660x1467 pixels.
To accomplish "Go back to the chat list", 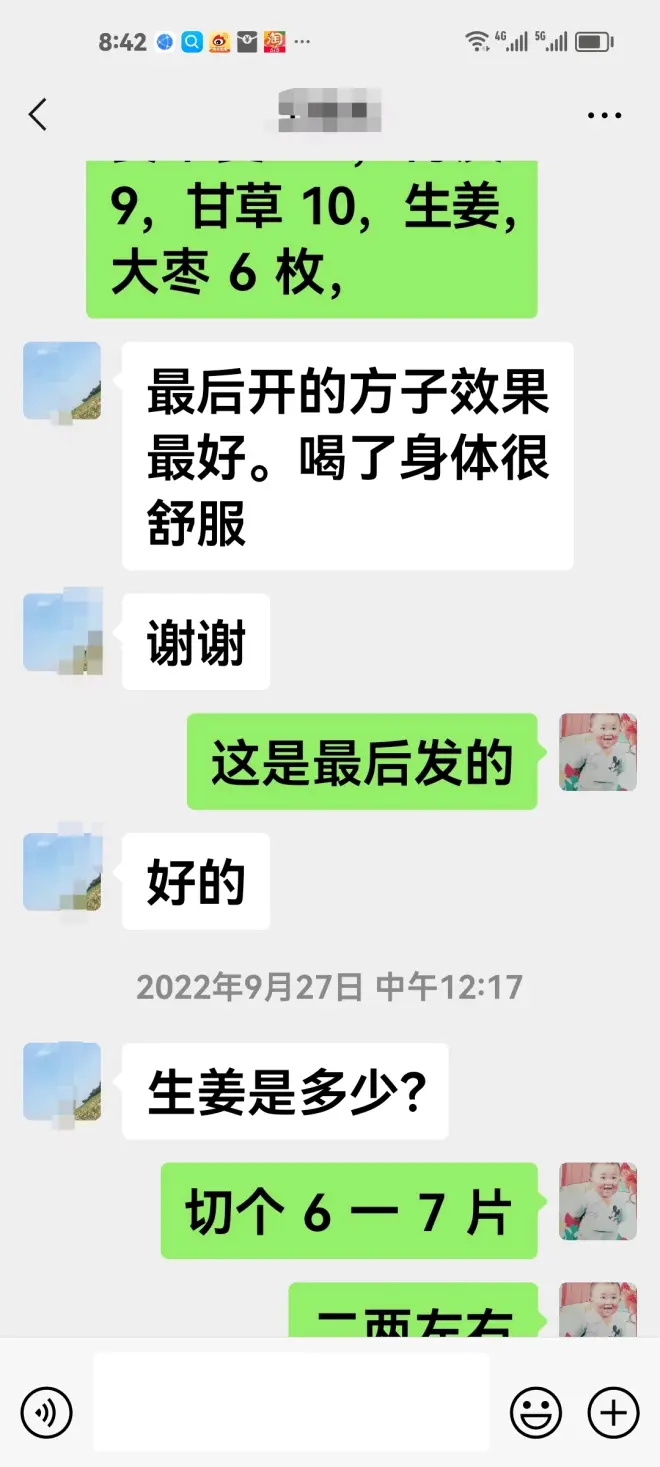I will [38, 115].
